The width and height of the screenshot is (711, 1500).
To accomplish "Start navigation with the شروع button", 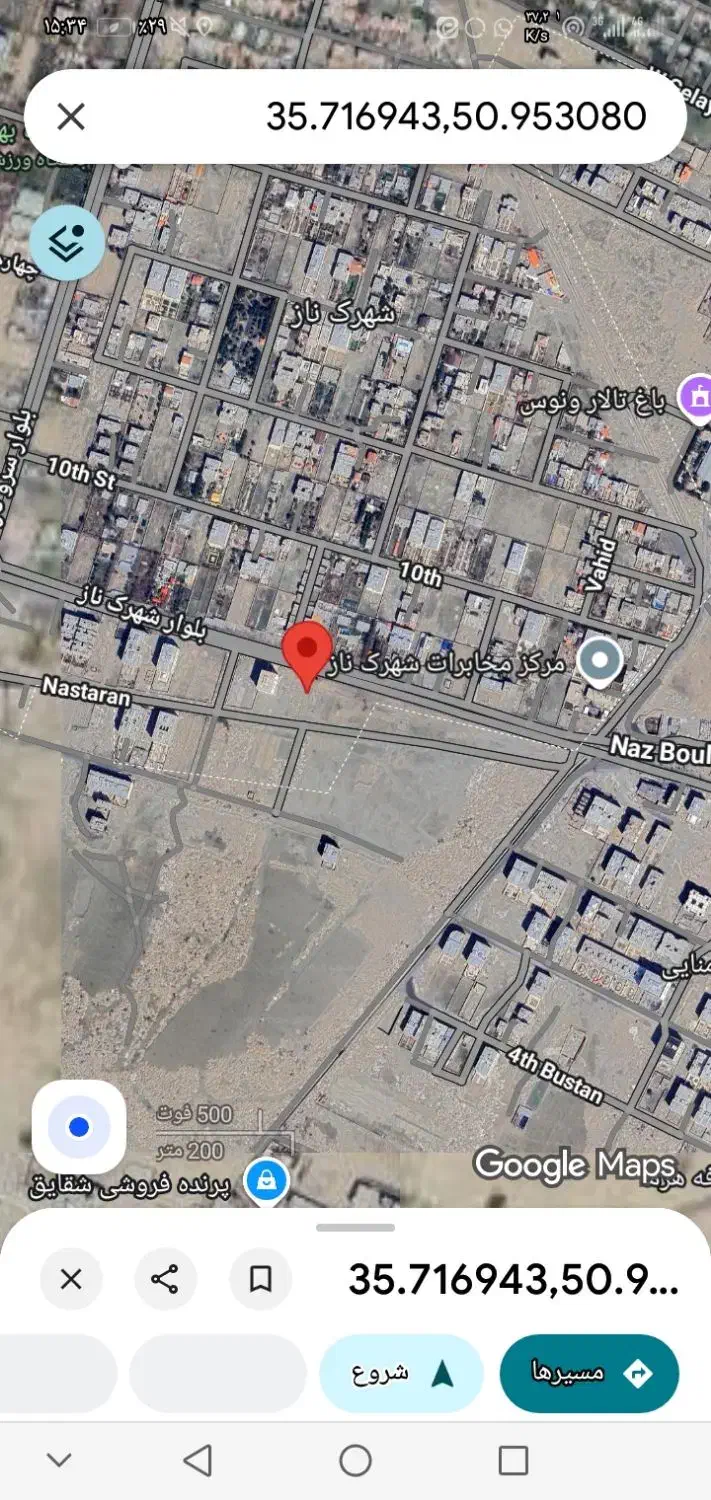I will point(401,1373).
